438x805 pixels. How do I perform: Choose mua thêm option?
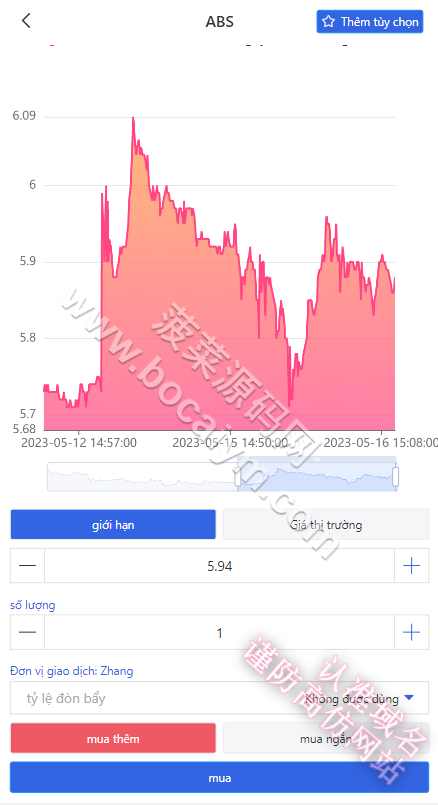point(113,738)
